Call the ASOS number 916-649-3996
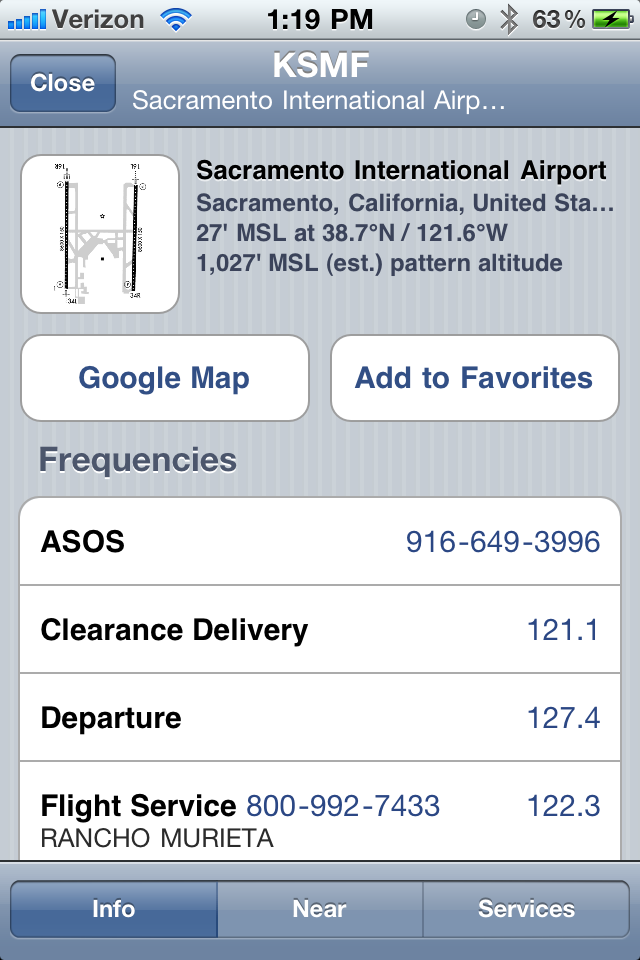This screenshot has height=960, width=640. pyautogui.click(x=502, y=542)
